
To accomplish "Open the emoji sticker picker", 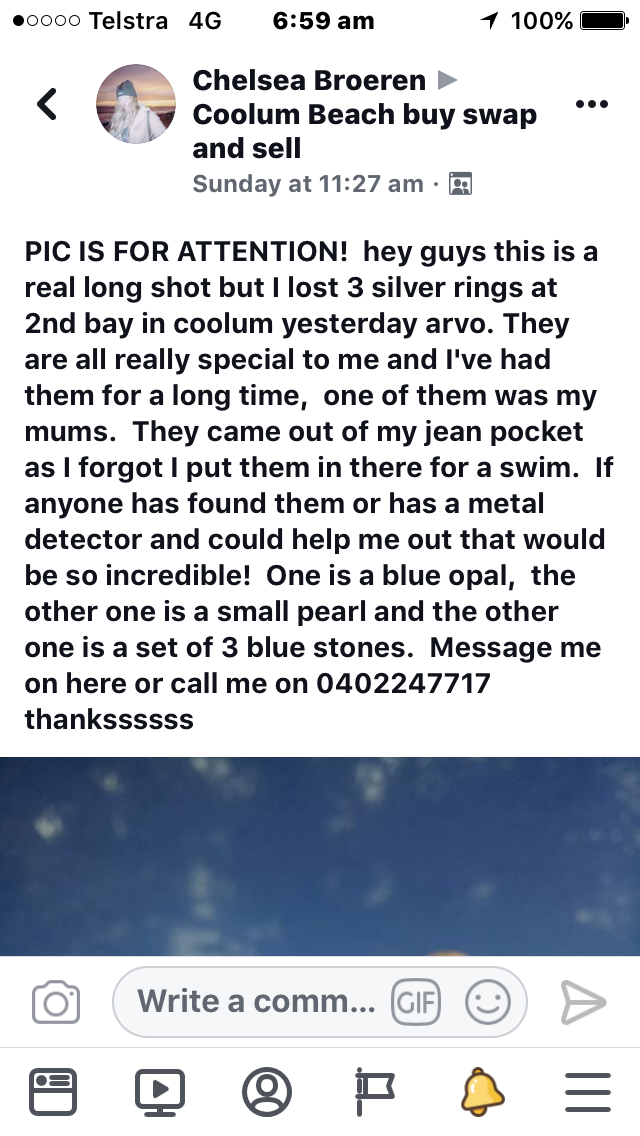I will tap(487, 1002).
